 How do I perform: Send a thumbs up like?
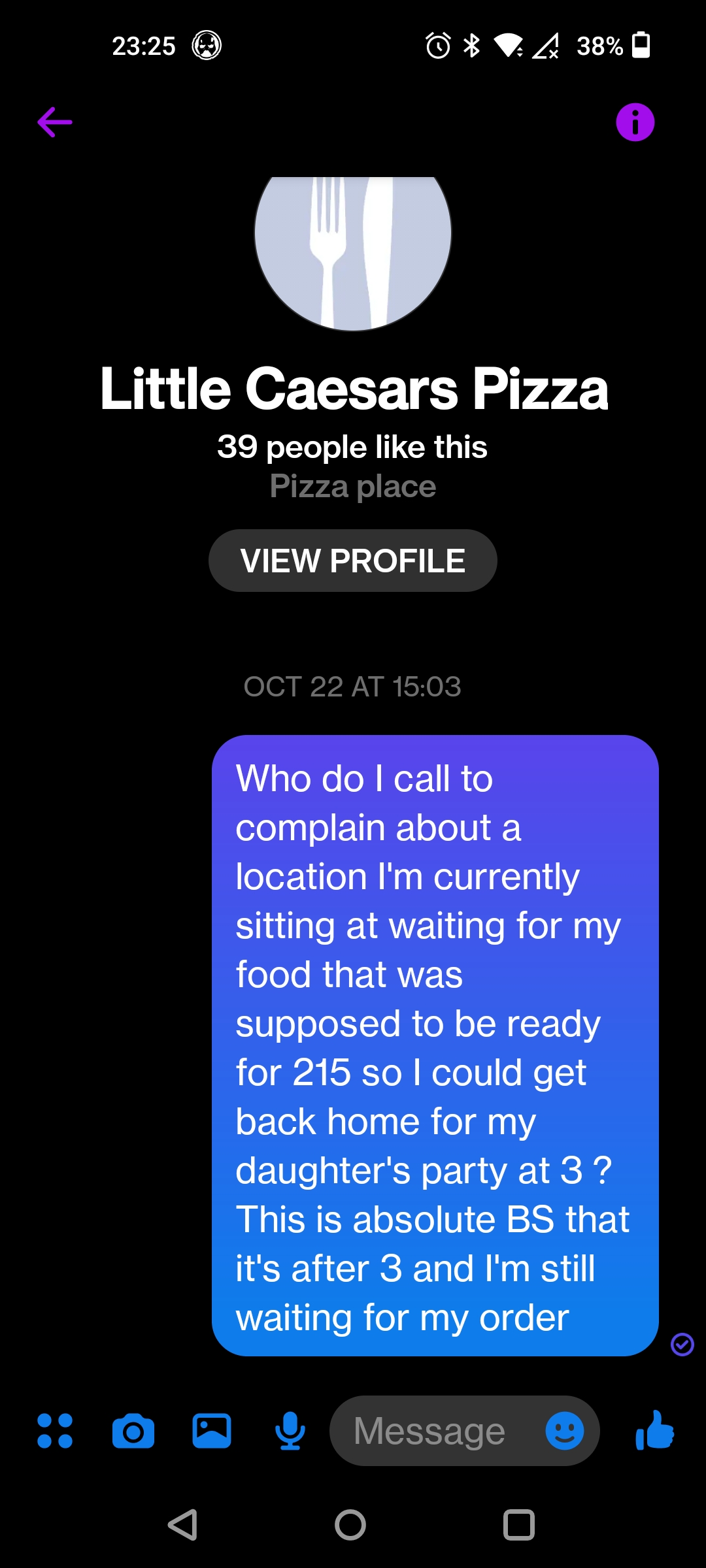(656, 1431)
